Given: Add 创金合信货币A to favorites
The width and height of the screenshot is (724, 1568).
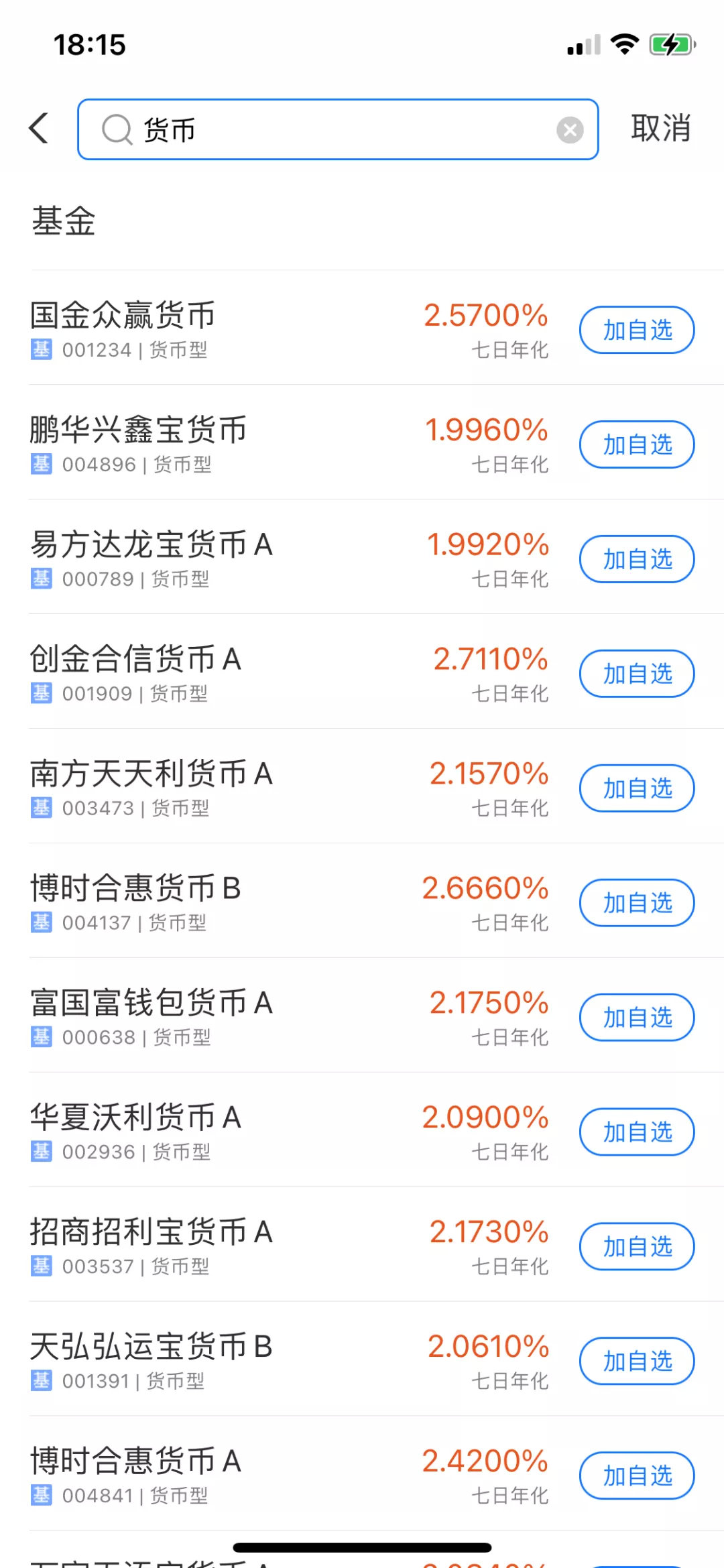Looking at the screenshot, I should (636, 674).
